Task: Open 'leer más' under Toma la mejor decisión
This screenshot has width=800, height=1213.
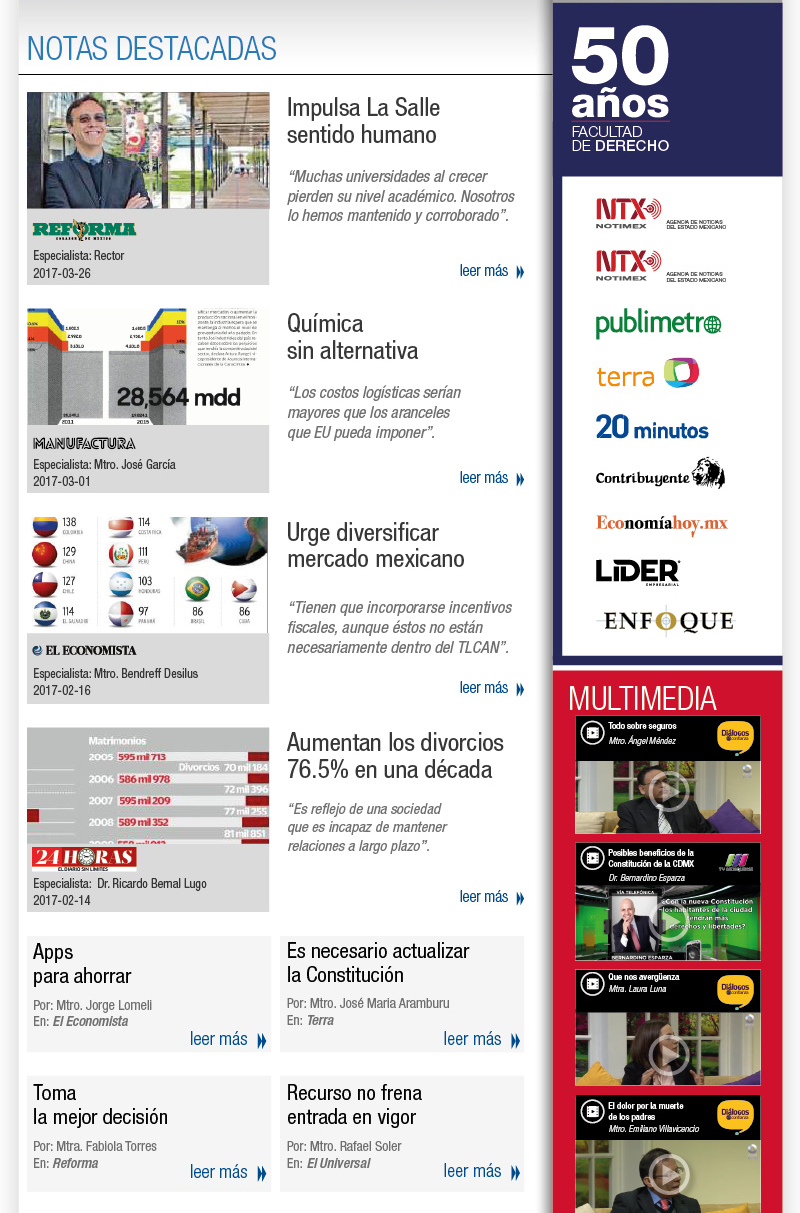Action: (229, 1172)
